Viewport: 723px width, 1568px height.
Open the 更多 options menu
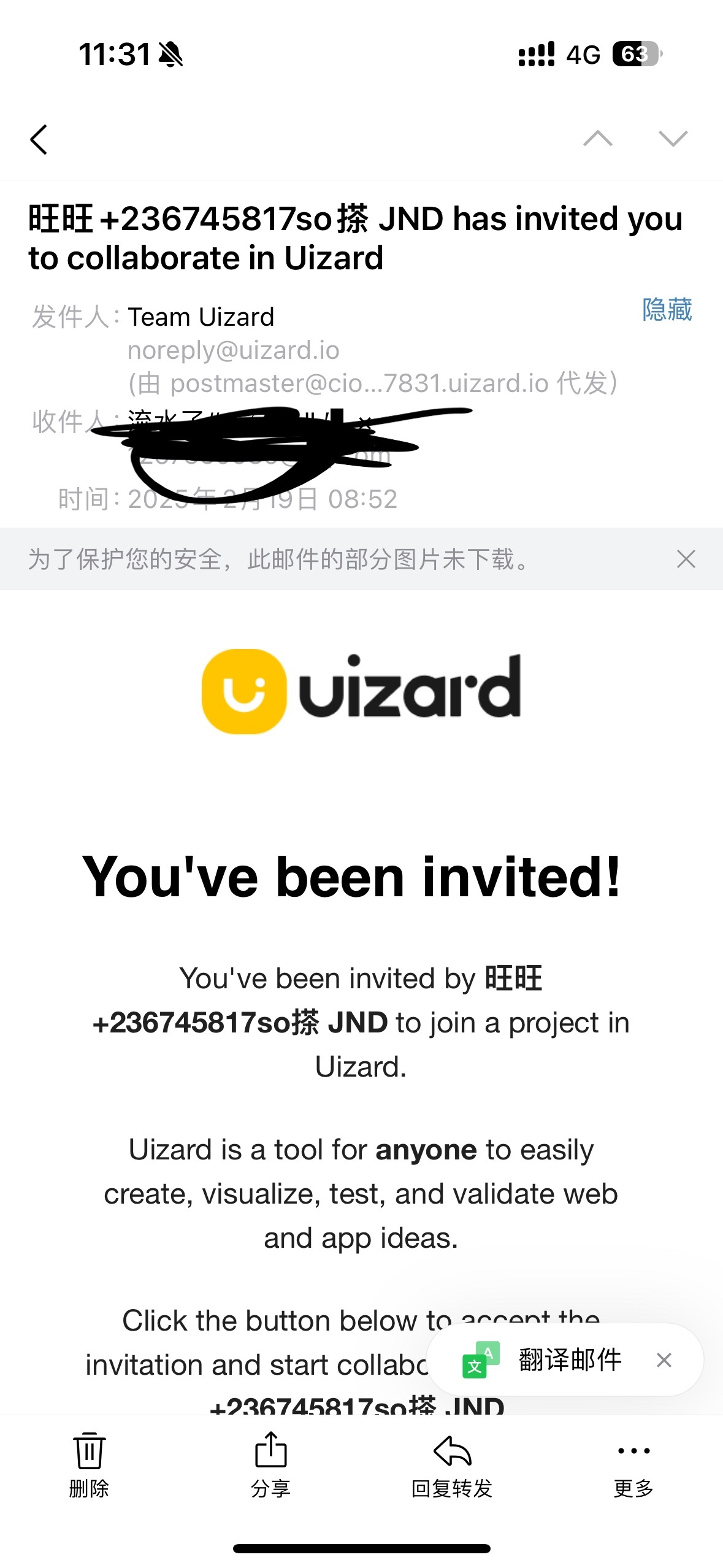633,1464
